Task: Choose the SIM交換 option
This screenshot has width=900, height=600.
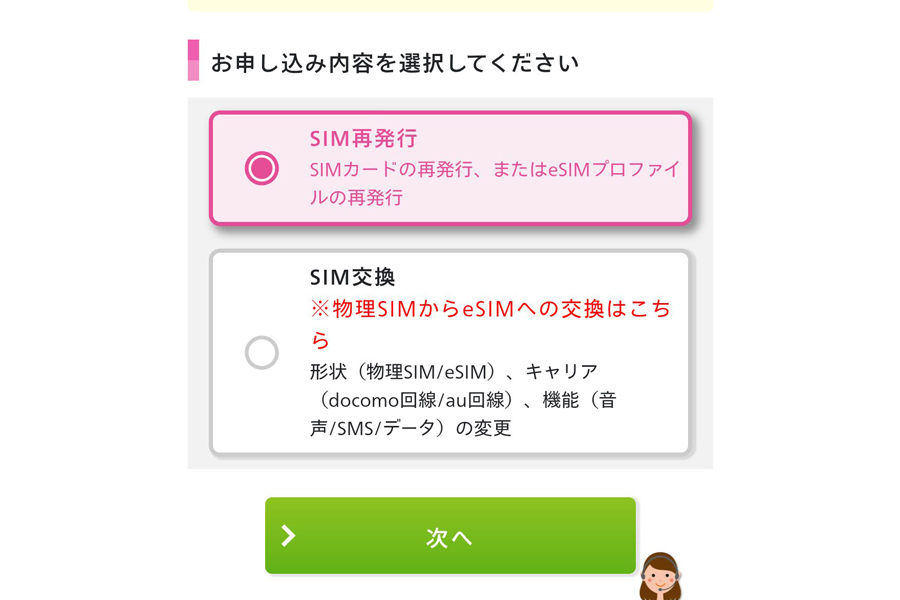Action: [262, 352]
